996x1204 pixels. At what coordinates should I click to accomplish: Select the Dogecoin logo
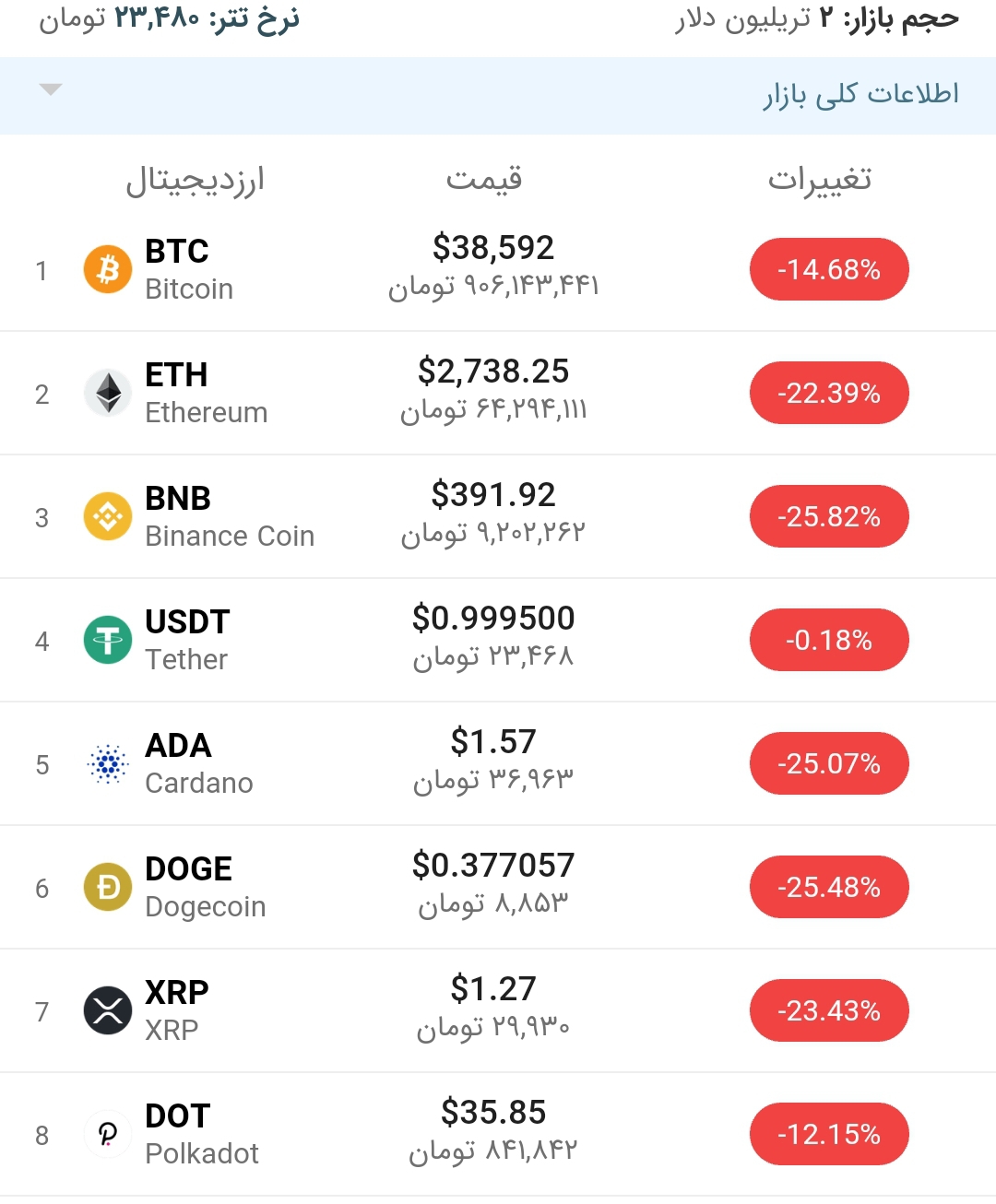tap(108, 887)
